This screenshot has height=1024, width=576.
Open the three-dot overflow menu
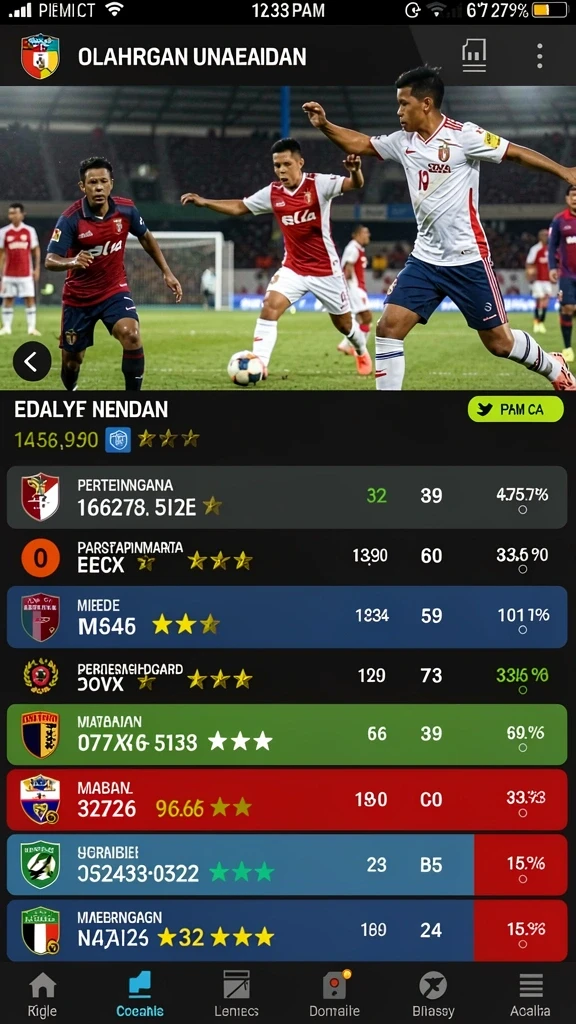[539, 56]
